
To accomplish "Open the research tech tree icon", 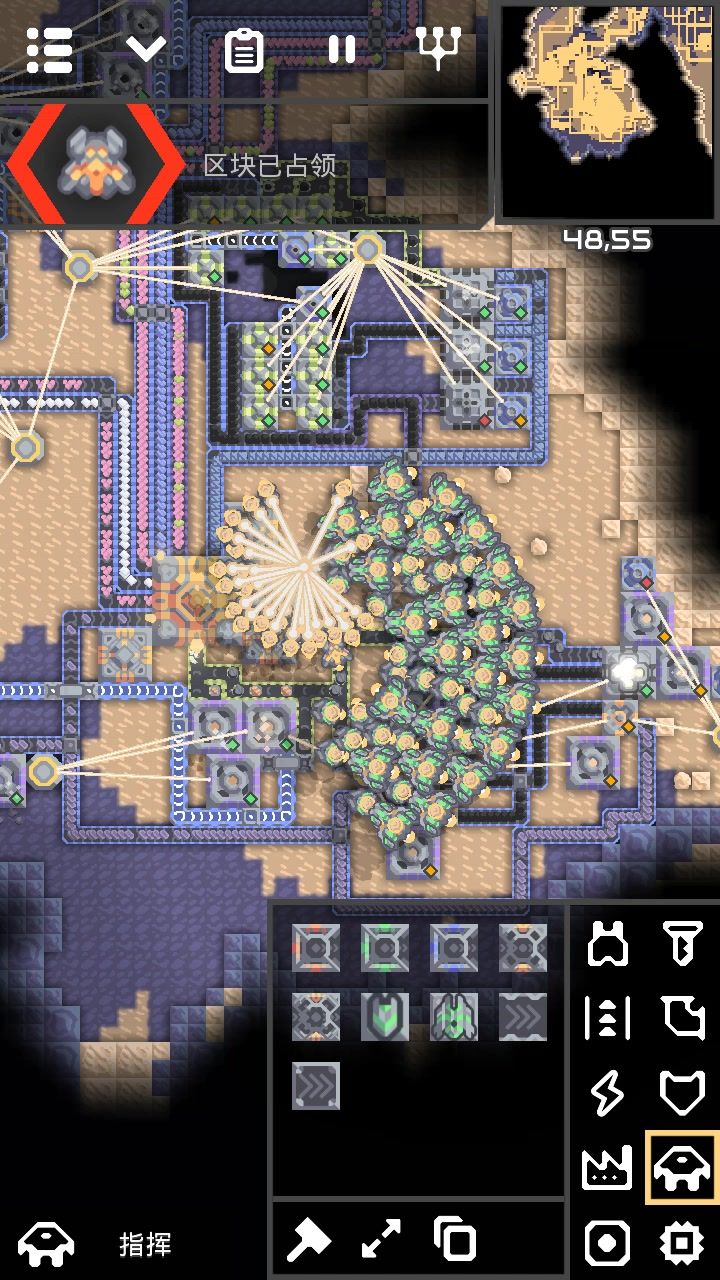I will pyautogui.click(x=438, y=48).
